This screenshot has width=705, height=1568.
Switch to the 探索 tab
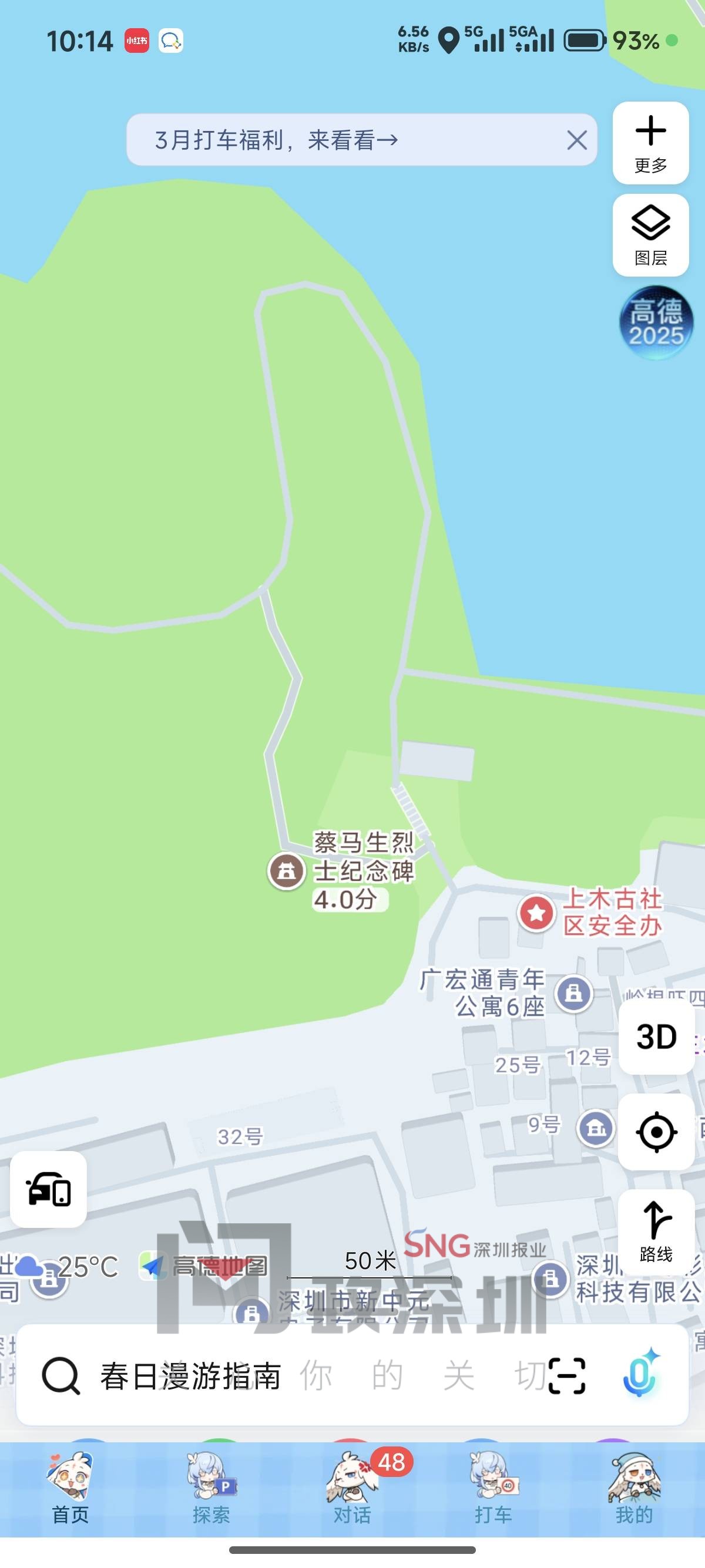pyautogui.click(x=211, y=1488)
